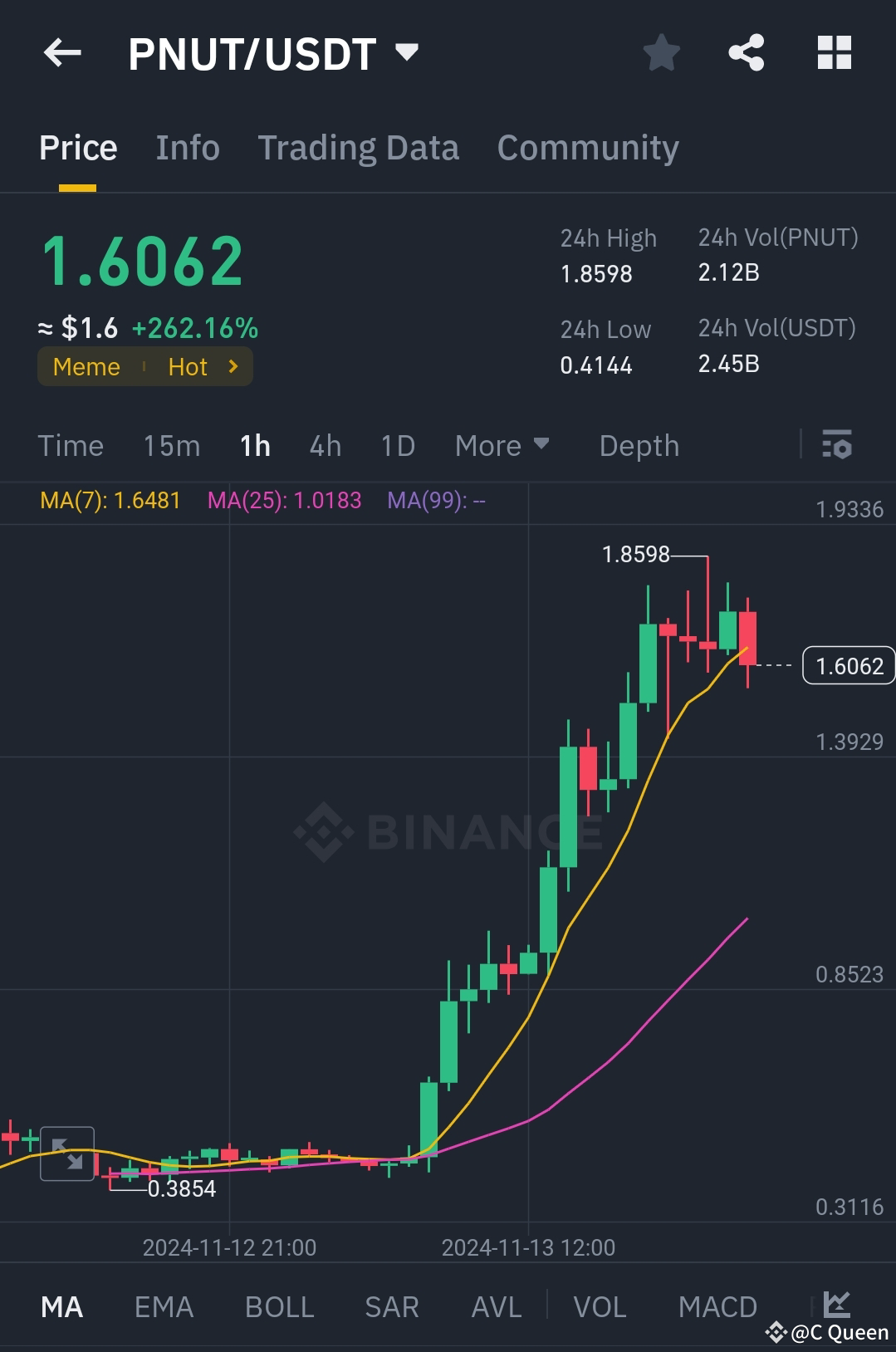Expand chart to fullscreen with resize icon
The width and height of the screenshot is (896, 1352).
coord(67,1154)
